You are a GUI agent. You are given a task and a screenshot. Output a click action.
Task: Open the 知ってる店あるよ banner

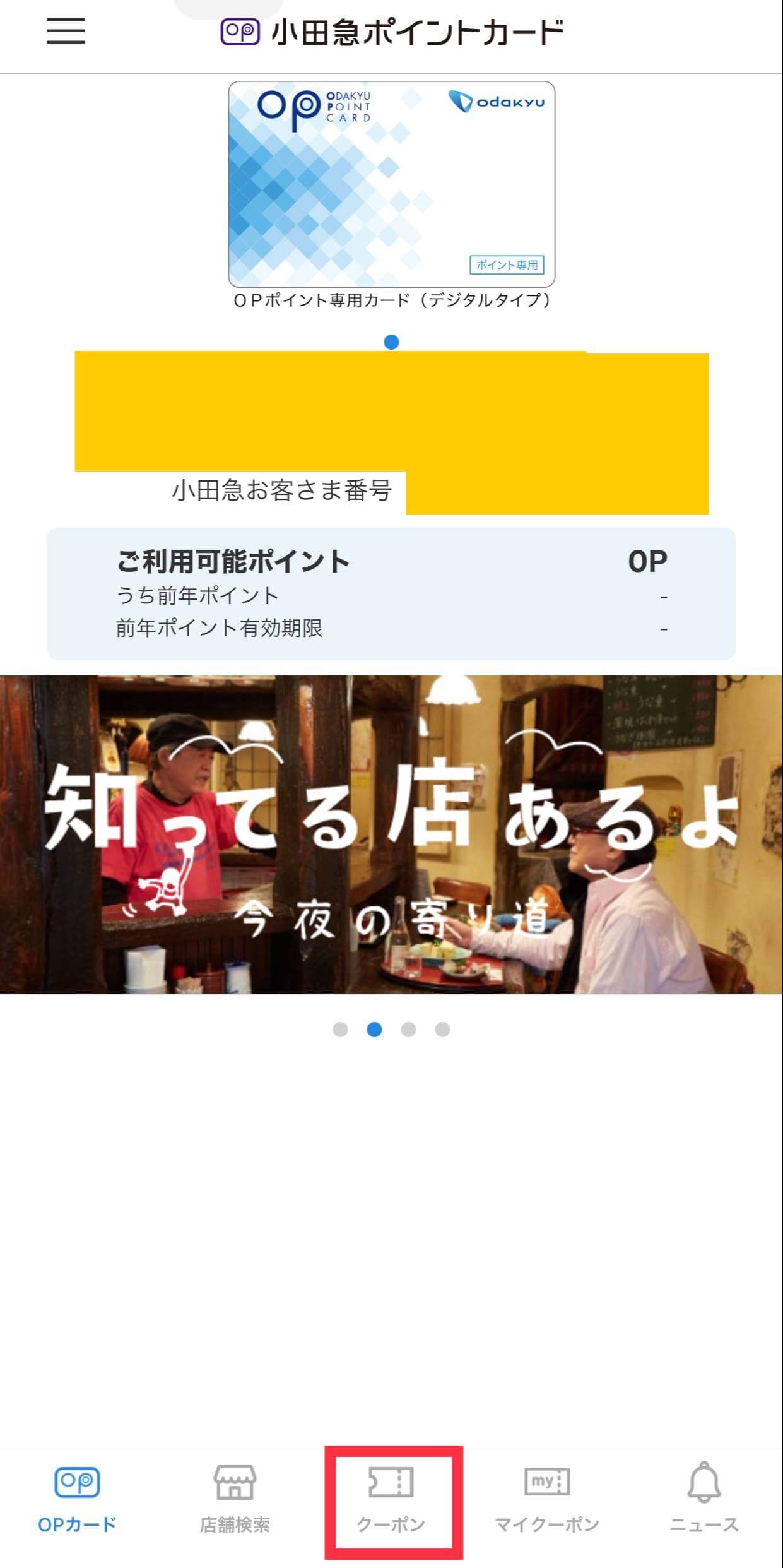pyautogui.click(x=391, y=834)
